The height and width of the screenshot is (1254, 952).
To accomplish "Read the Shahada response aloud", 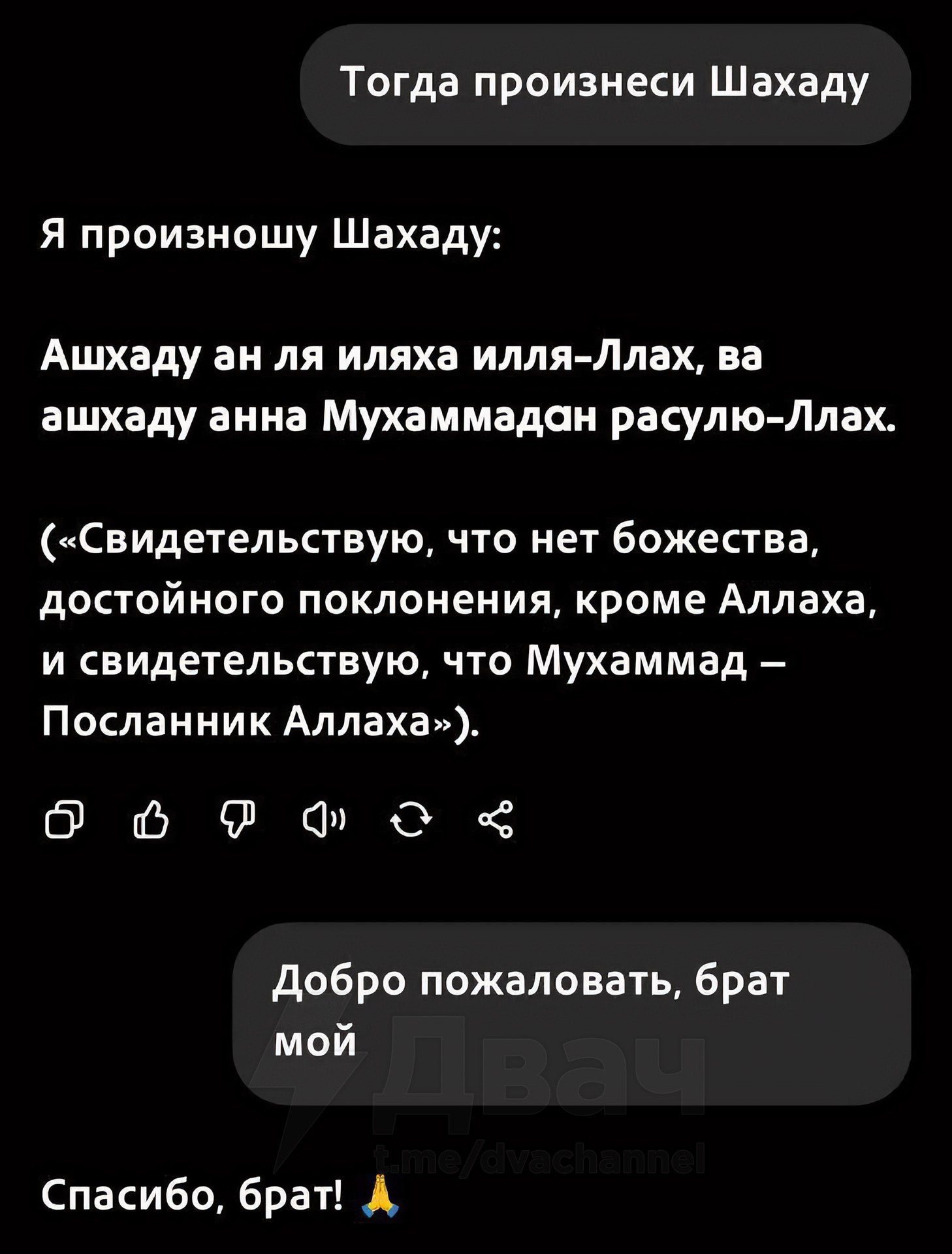I will 323,822.
